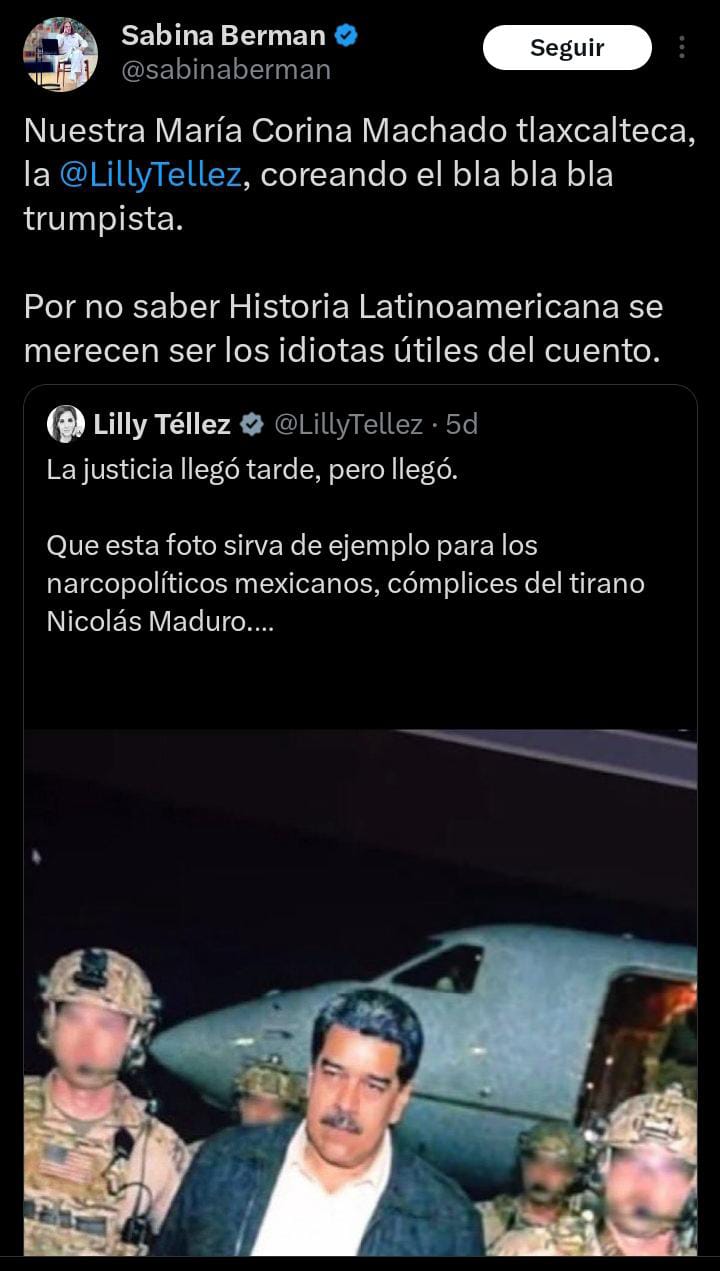This screenshot has height=1271, width=720.
Task: Open the @LillyTellez mention link
Action: [x=150, y=175]
